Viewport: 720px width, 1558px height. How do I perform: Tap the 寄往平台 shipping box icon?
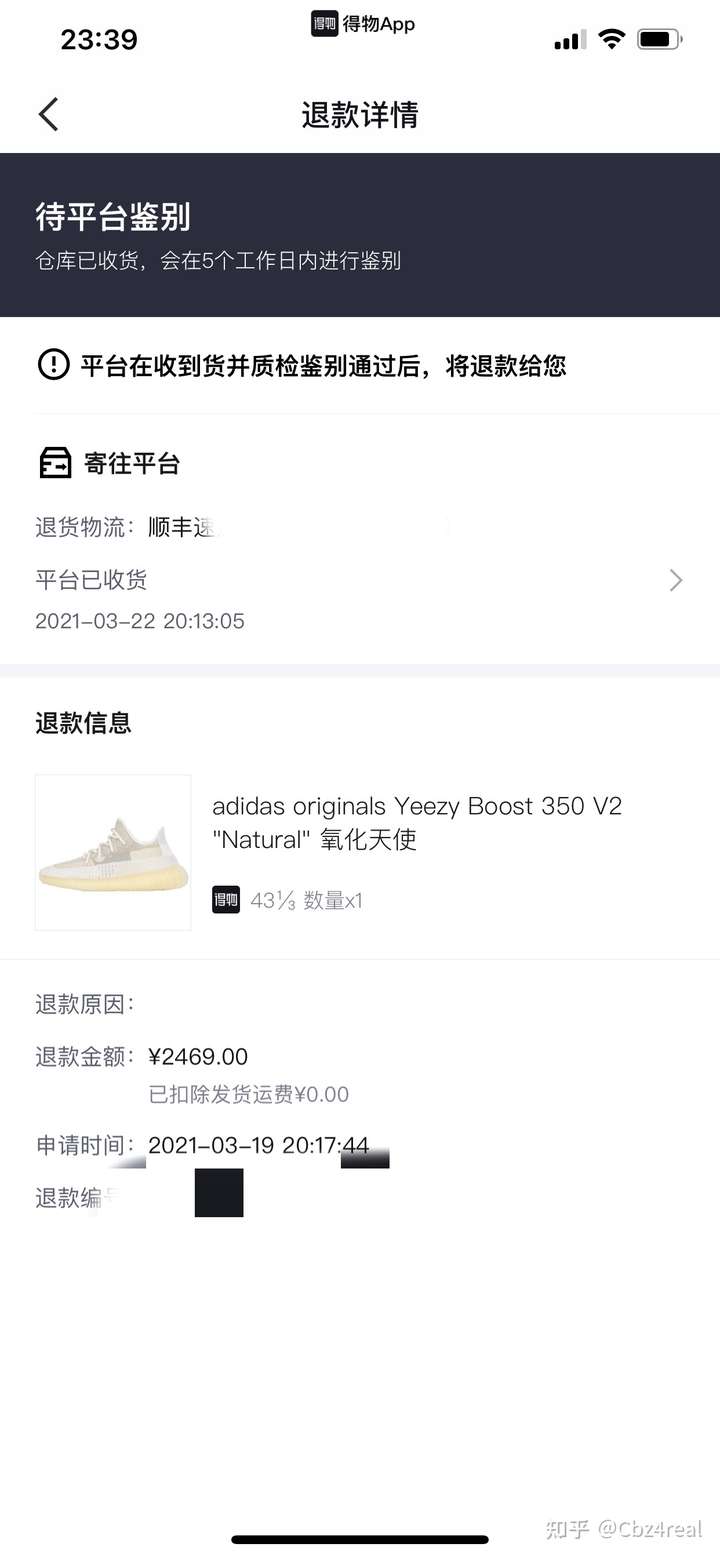tap(55, 462)
